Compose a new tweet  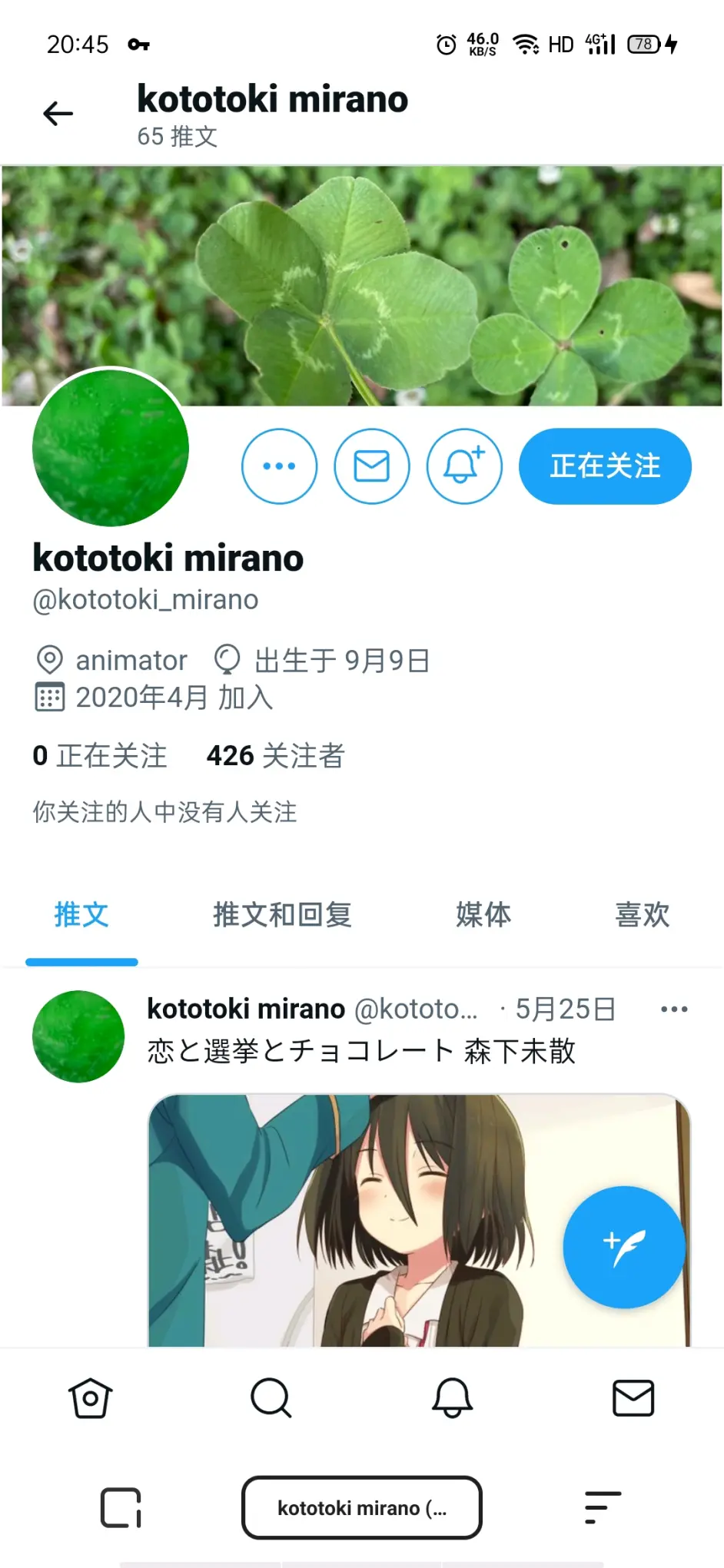click(x=623, y=1247)
